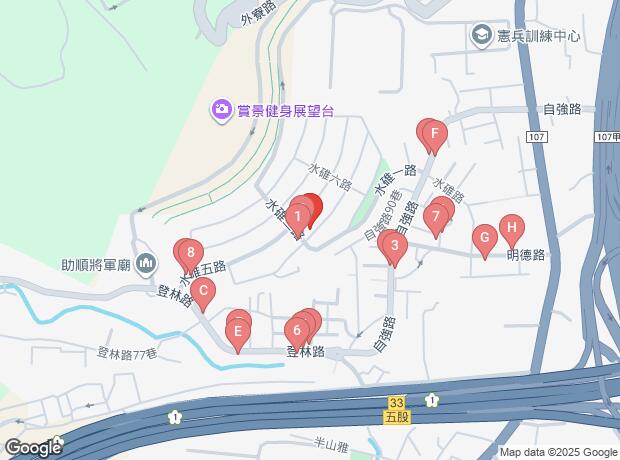The width and height of the screenshot is (620, 460).
Task: Open map marker 6 on 登林路
Action: click(x=297, y=329)
